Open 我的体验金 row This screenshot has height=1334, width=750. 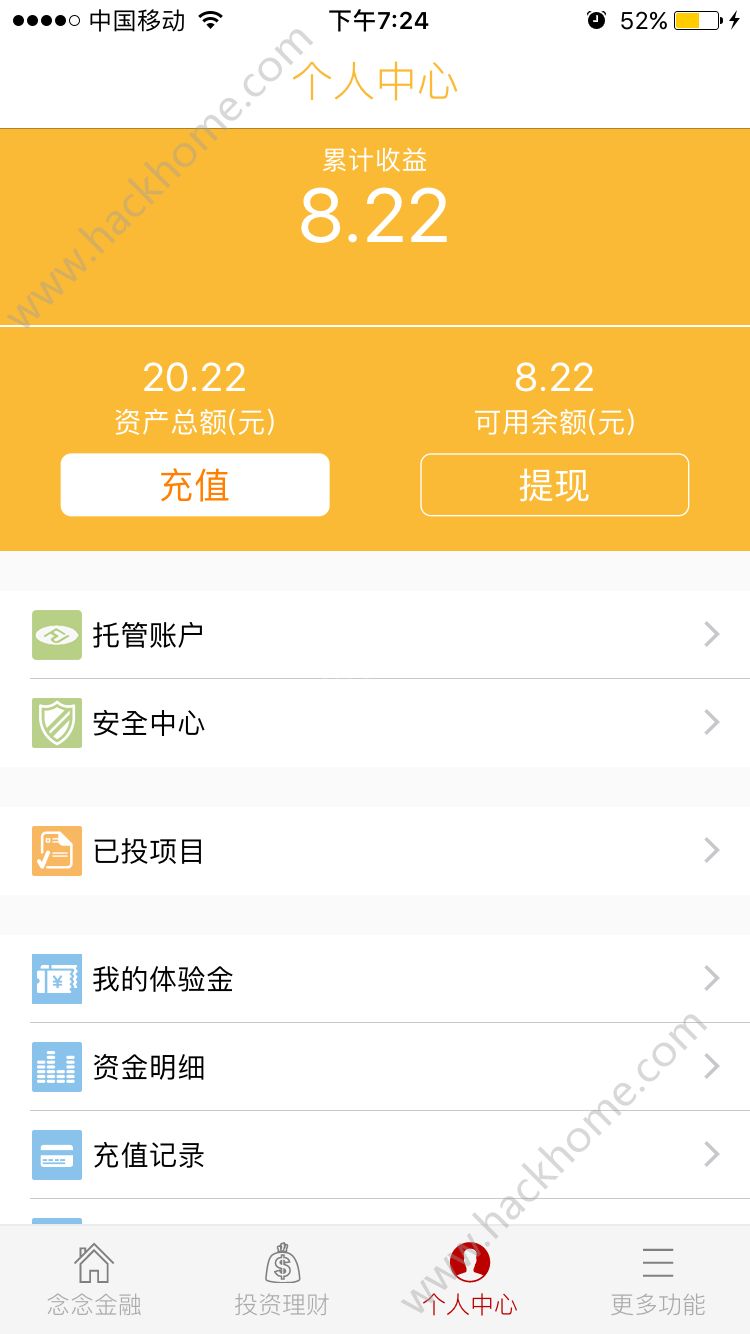click(x=375, y=979)
